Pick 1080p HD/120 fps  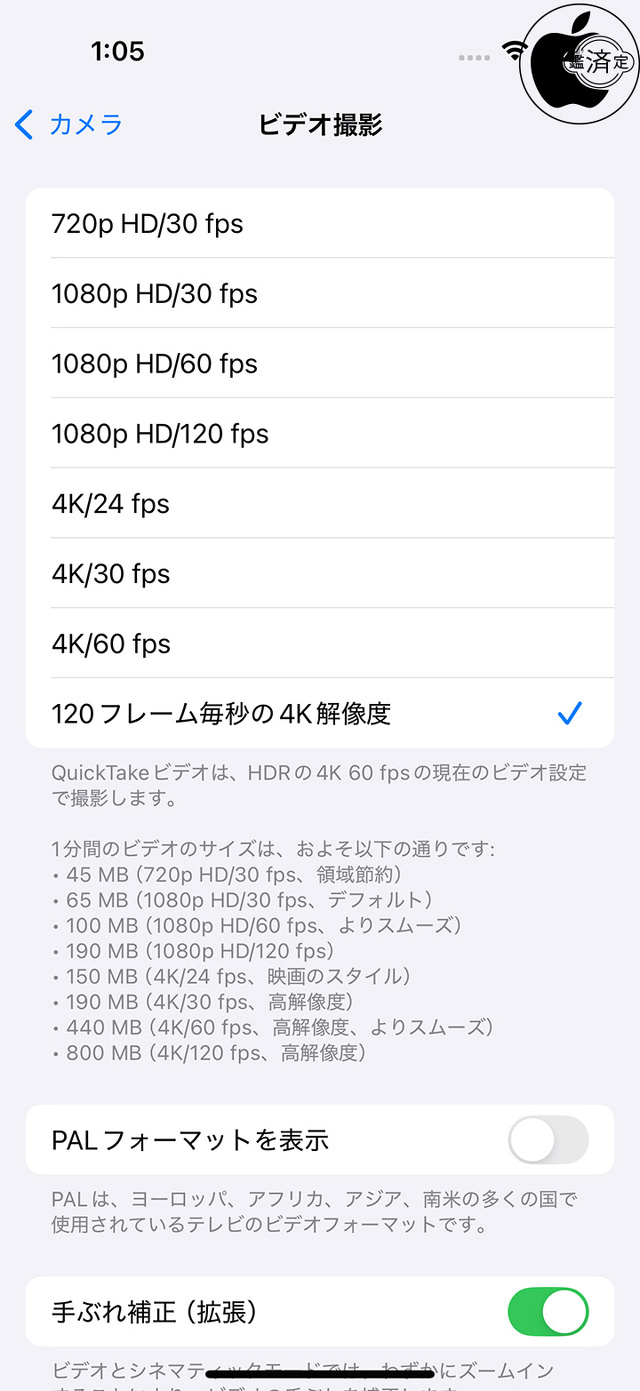[319, 433]
